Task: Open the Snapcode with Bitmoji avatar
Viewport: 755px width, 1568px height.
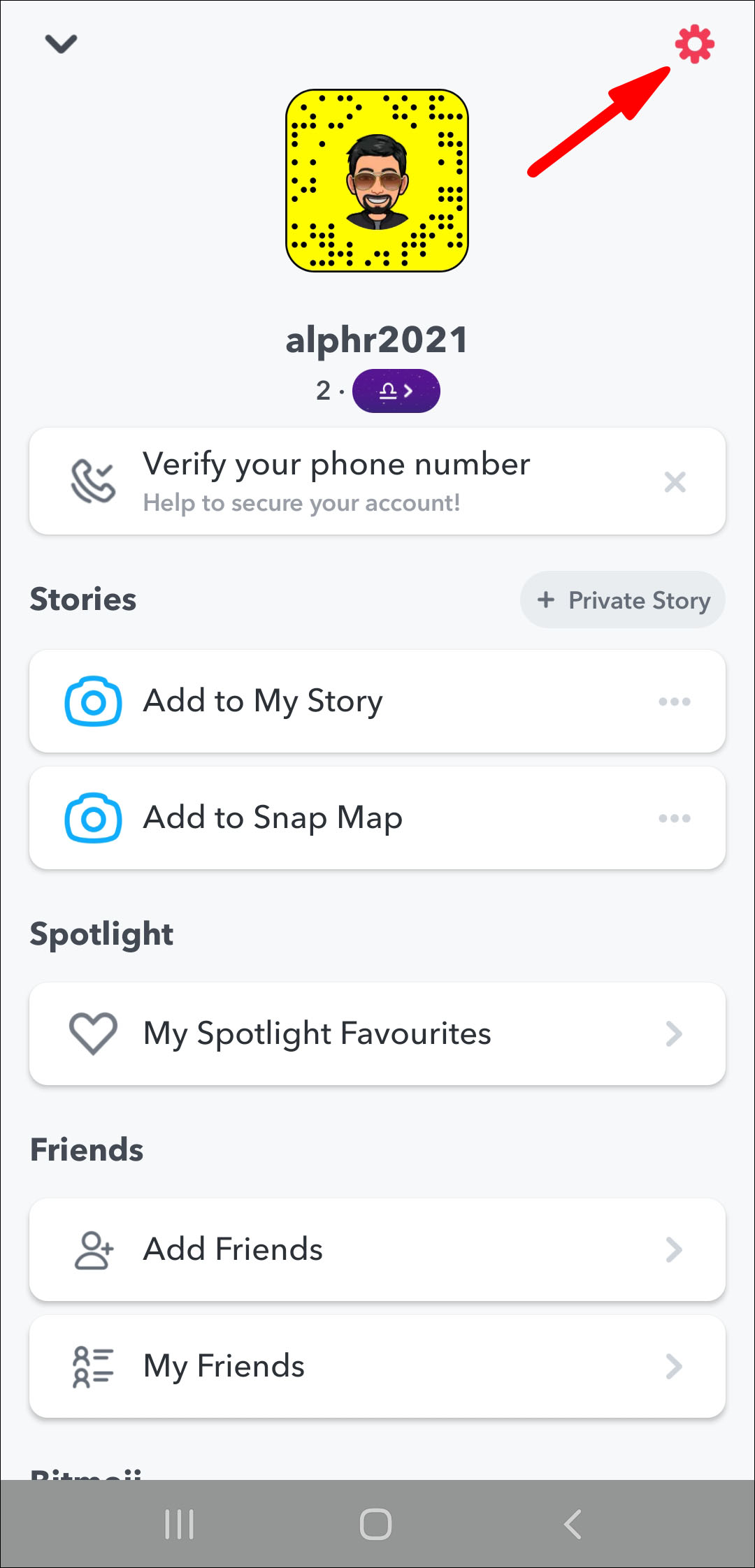Action: [377, 180]
